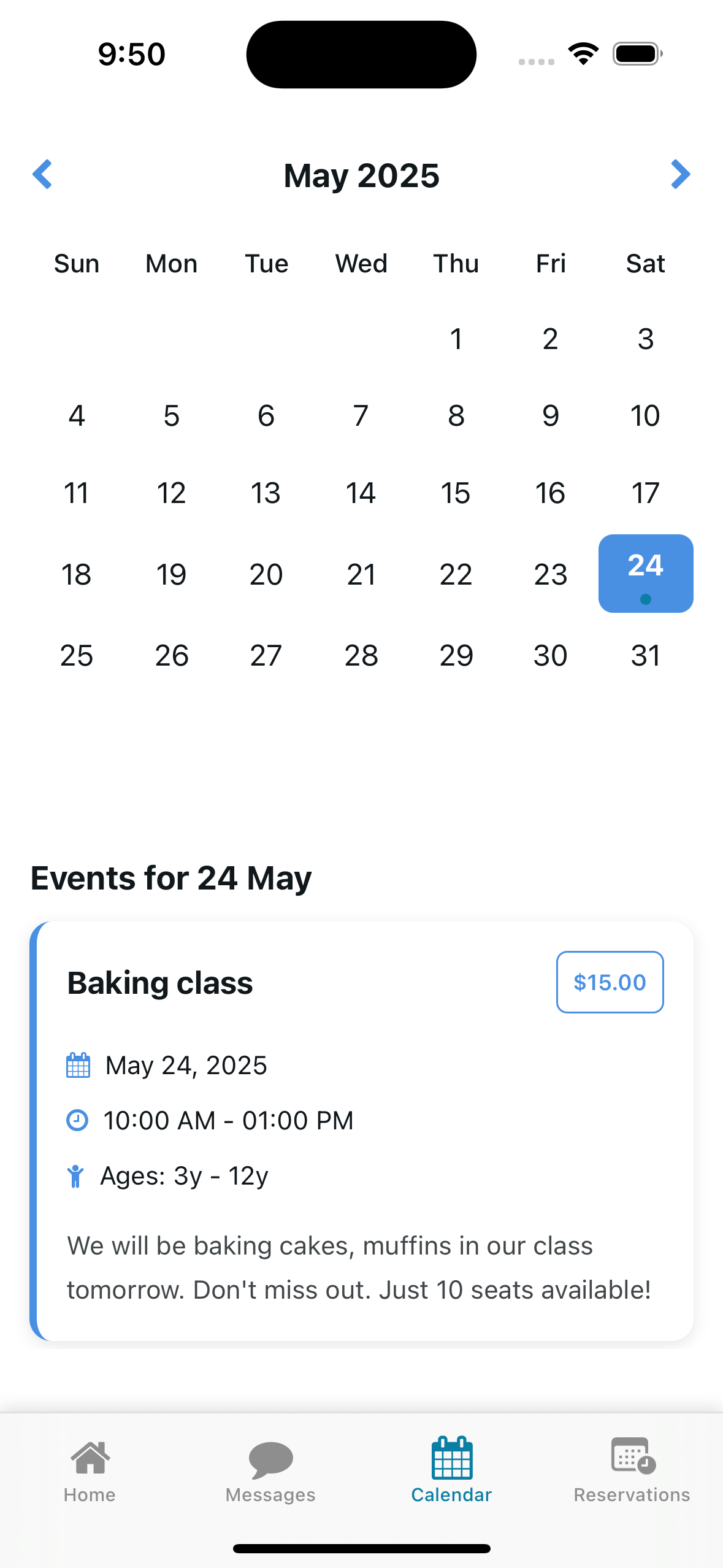Image resolution: width=723 pixels, height=1568 pixels.
Task: Go to the previous month
Action: [42, 175]
